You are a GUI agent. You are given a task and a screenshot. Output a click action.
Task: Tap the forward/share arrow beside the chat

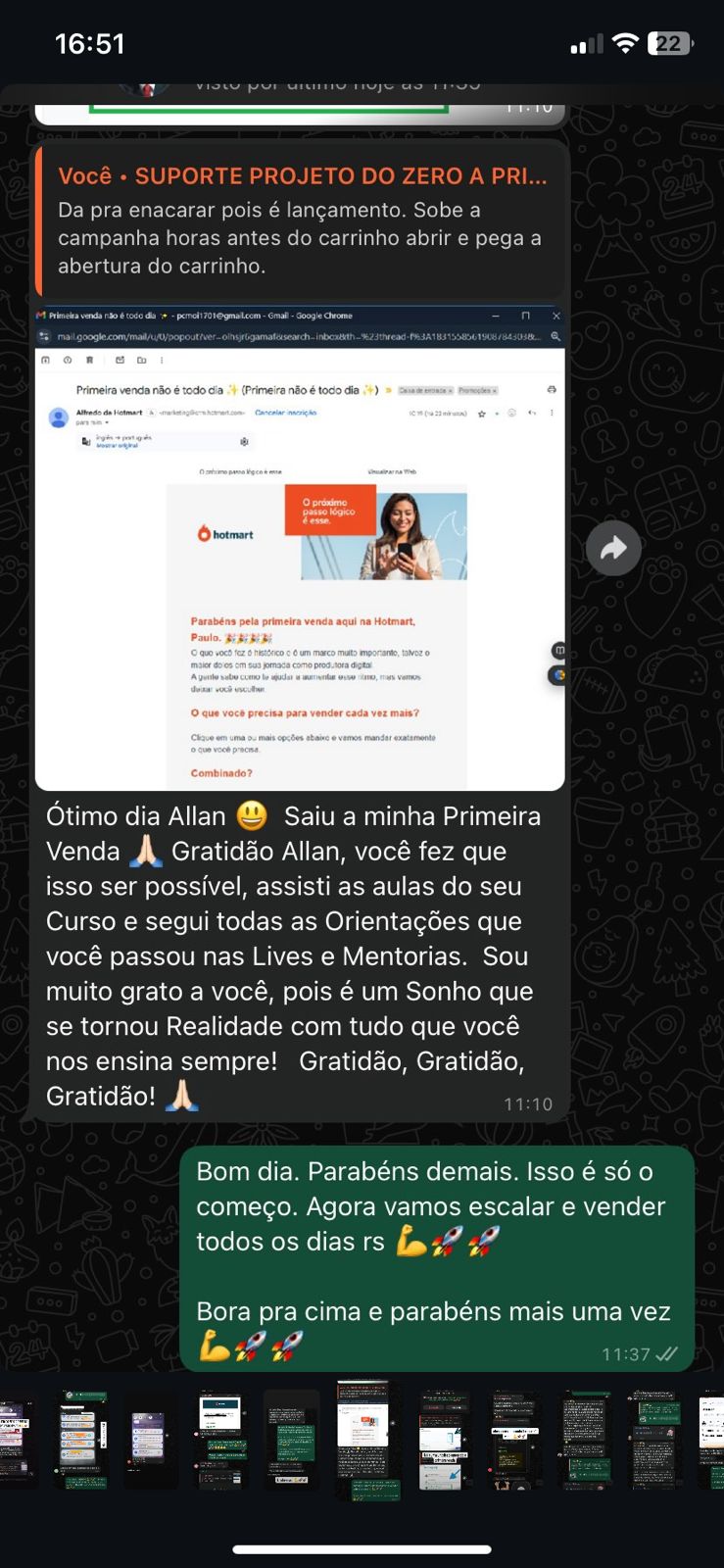click(x=614, y=548)
